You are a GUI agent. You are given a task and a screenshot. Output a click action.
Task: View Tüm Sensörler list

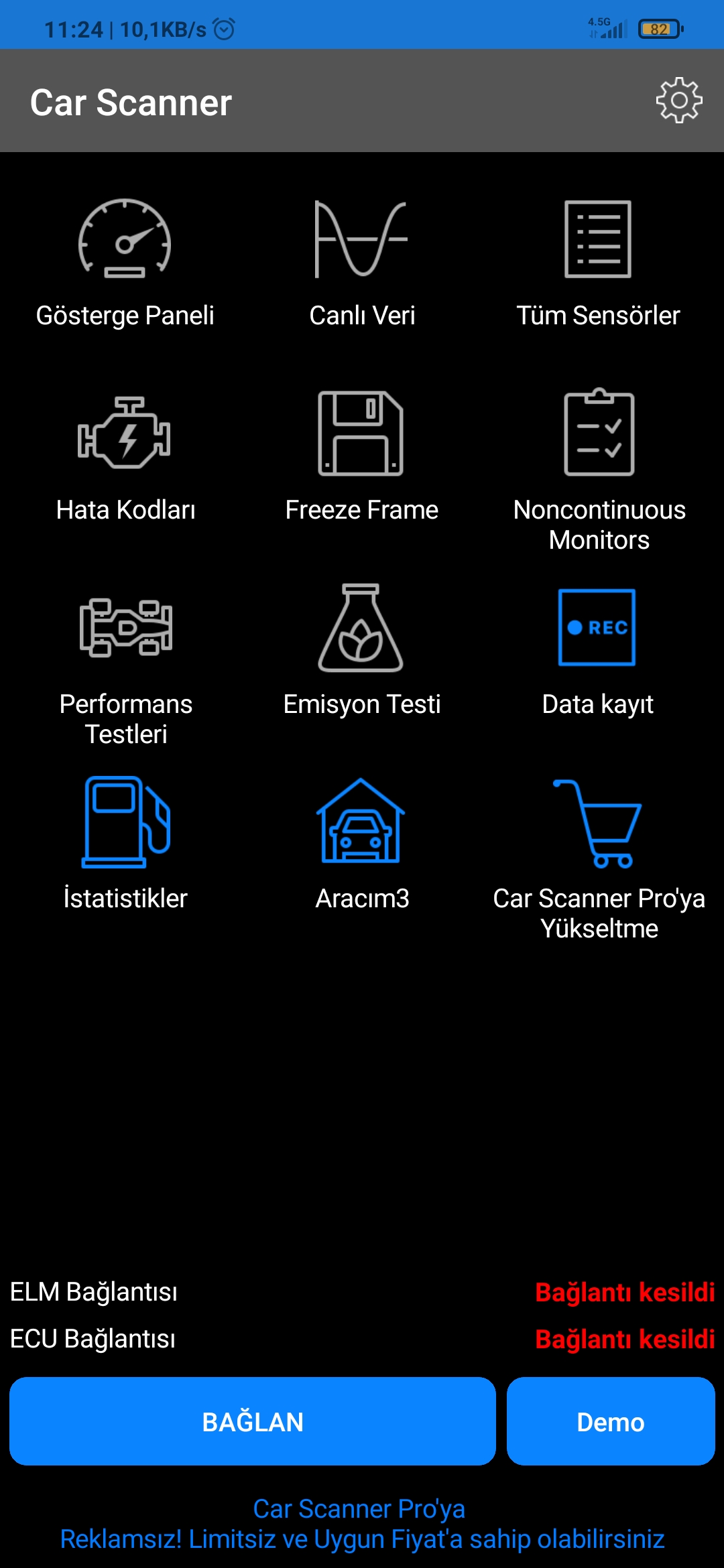pyautogui.click(x=598, y=263)
